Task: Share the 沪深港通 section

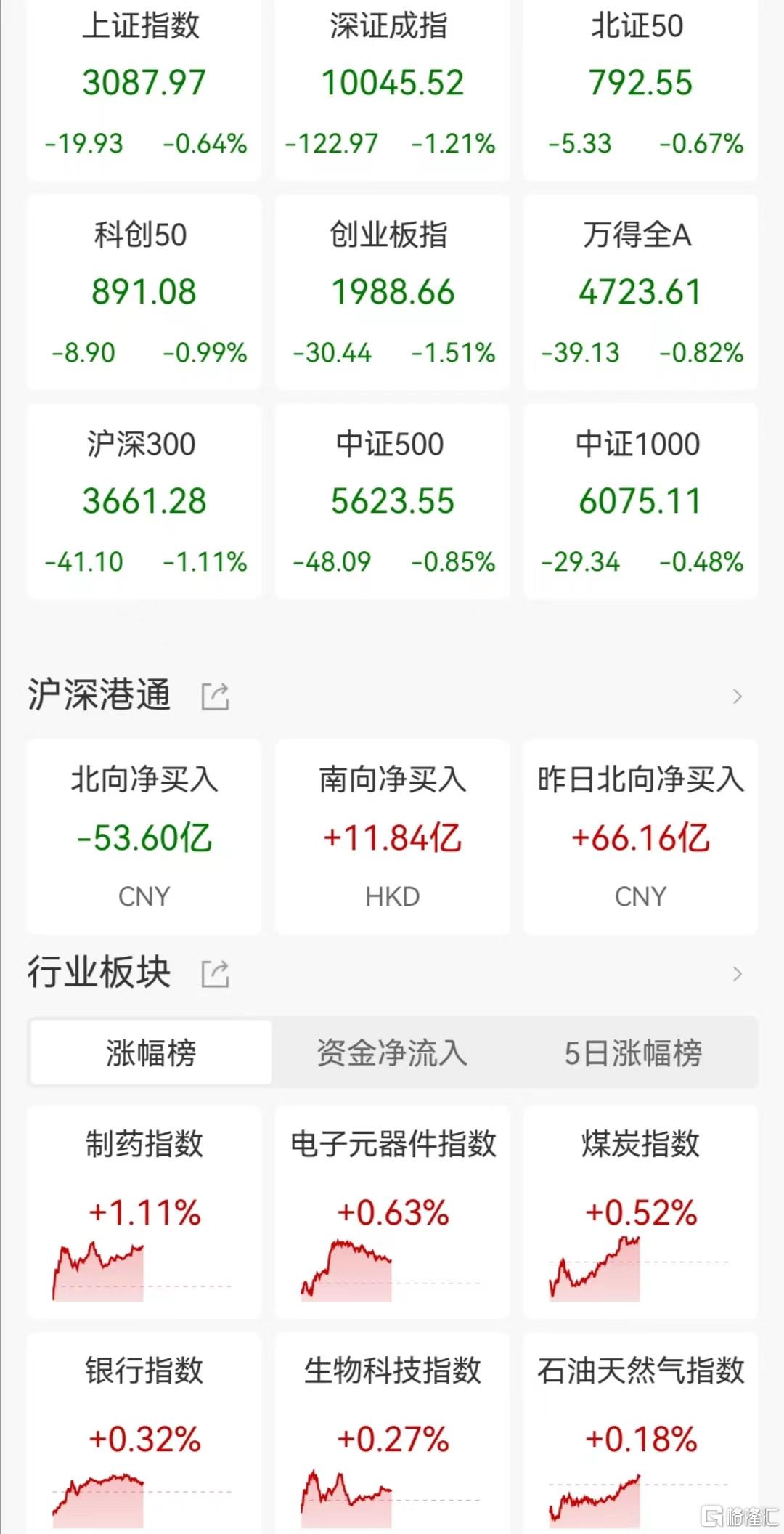Action: pos(216,696)
